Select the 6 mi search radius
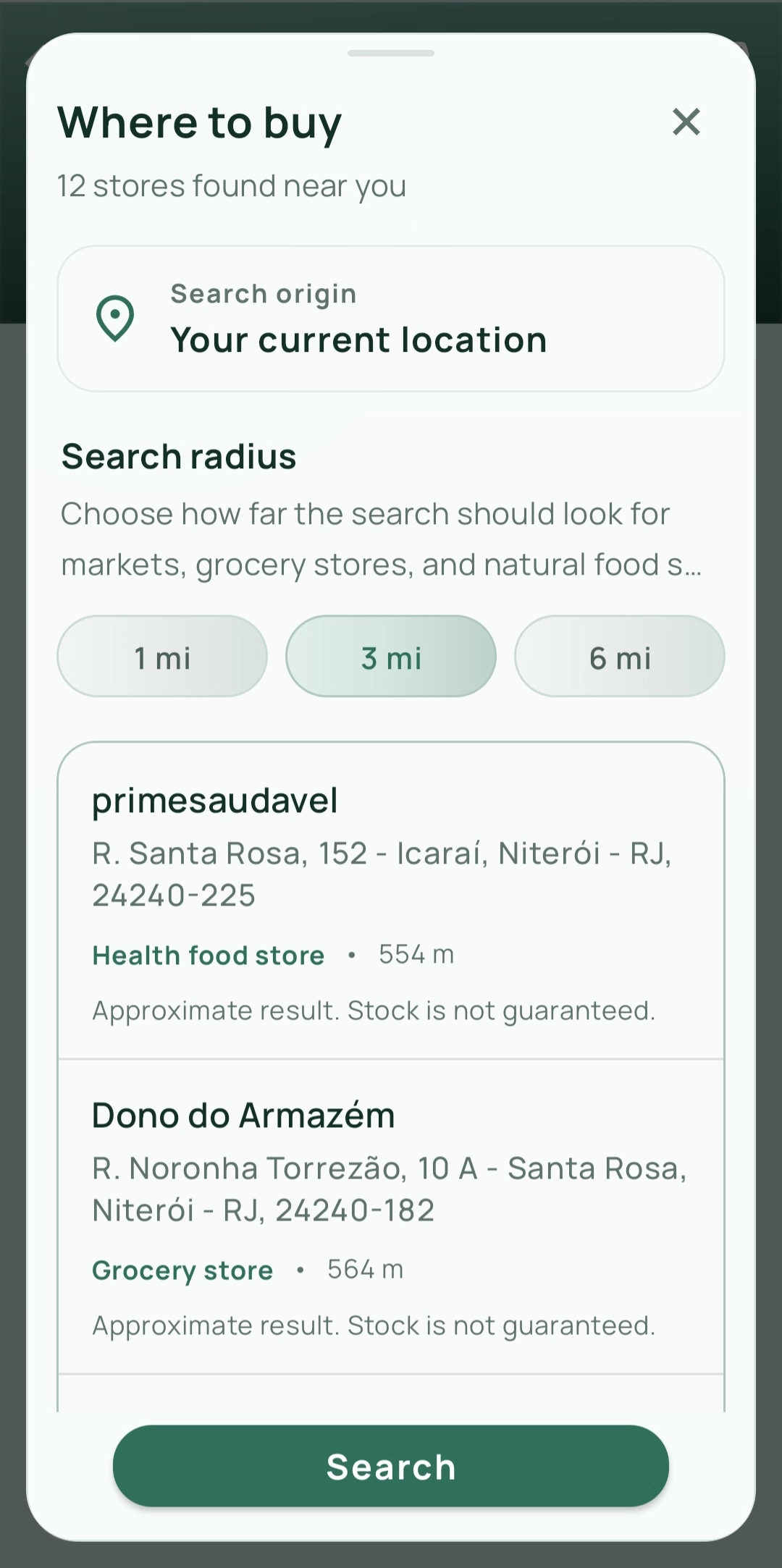 point(619,656)
